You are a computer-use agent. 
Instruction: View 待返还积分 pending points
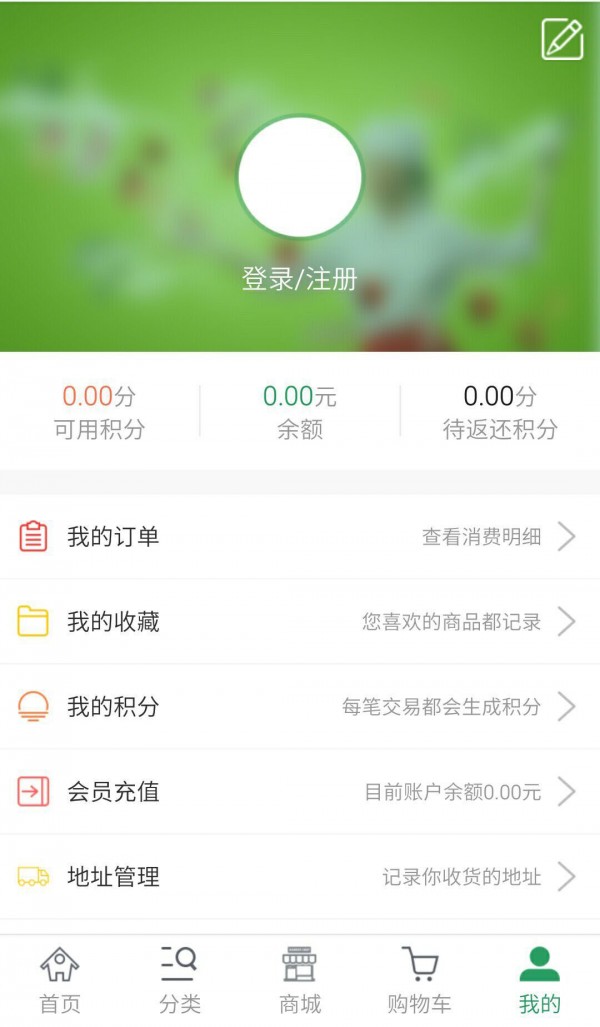500,412
